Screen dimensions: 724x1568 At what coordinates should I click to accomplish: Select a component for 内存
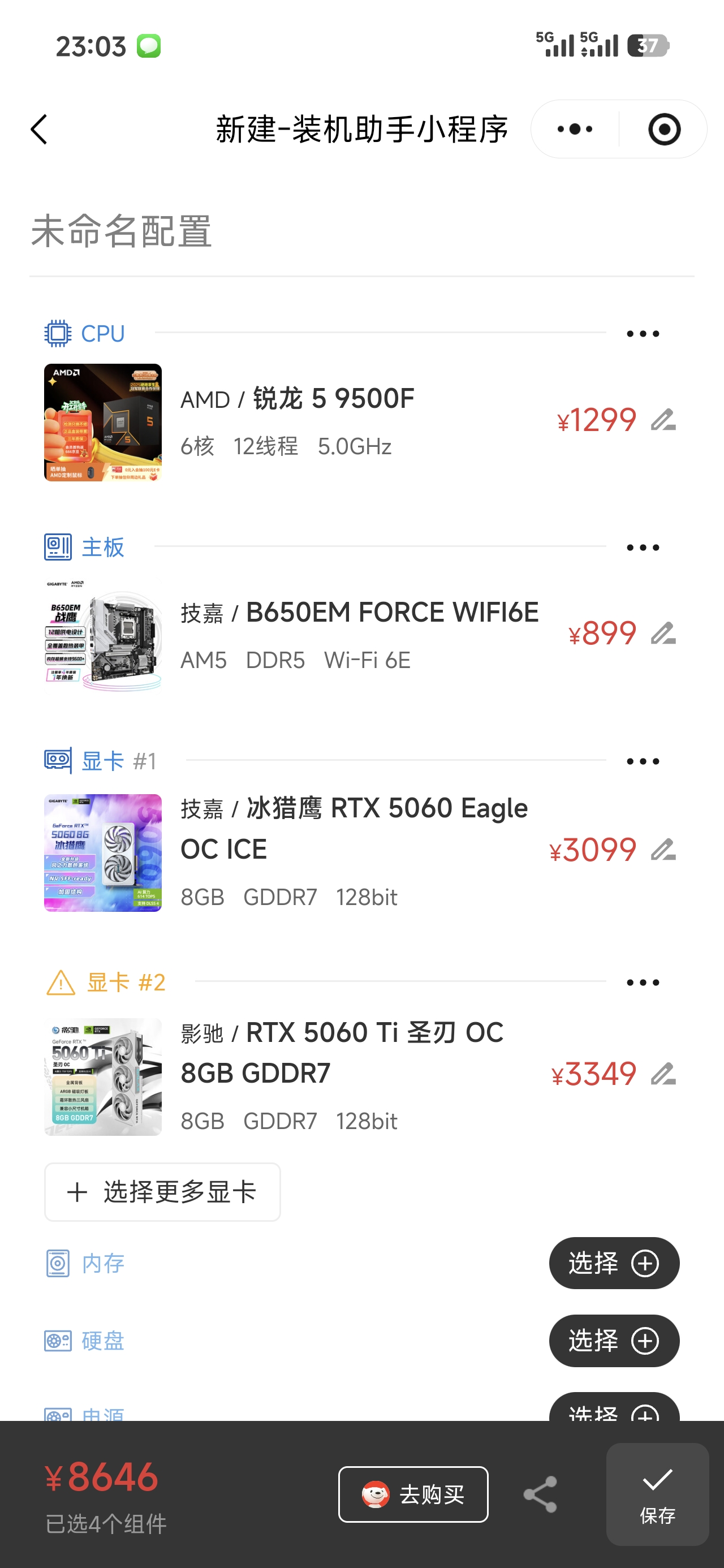pos(614,1263)
